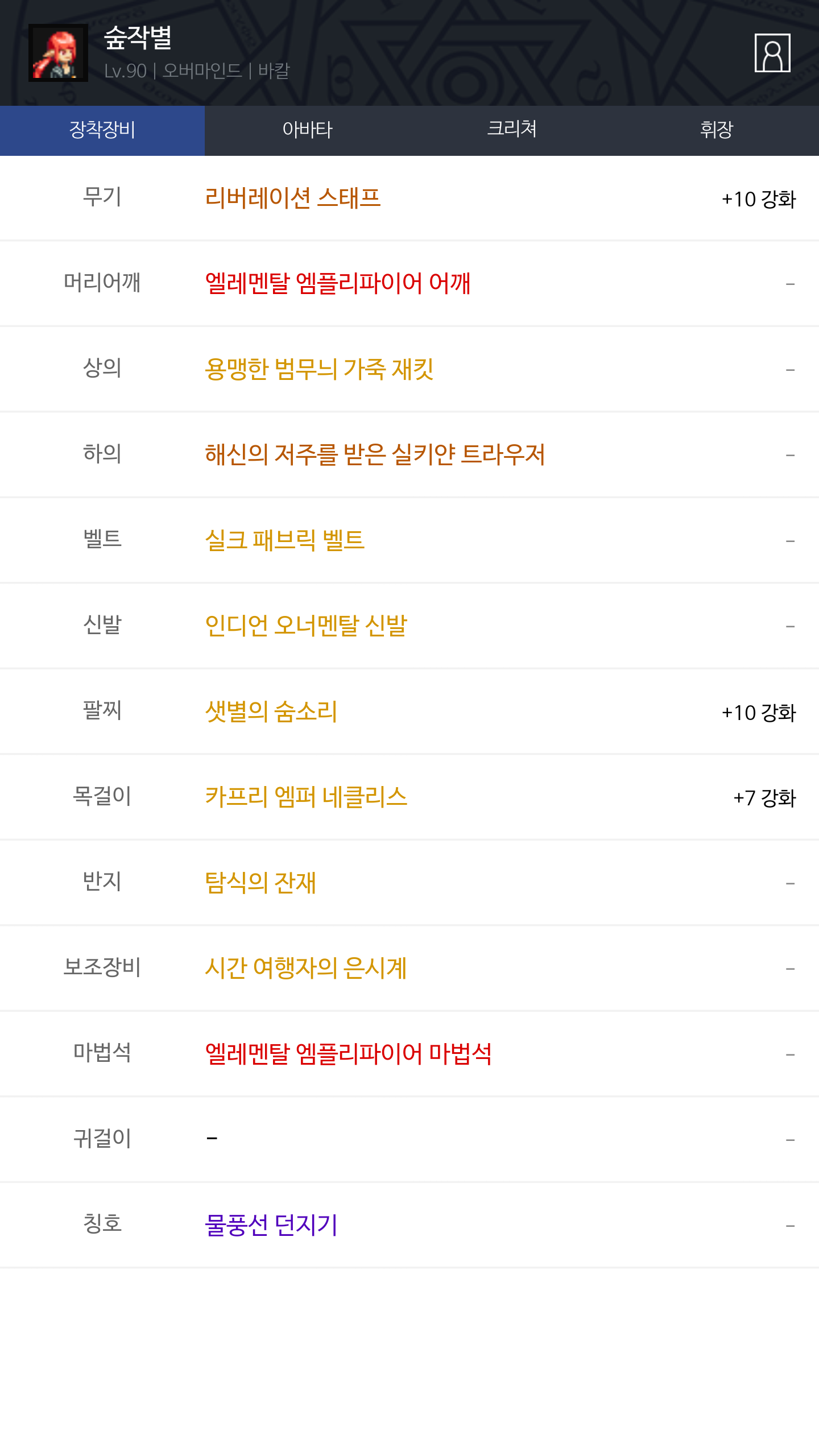
Task: Open 리버레이션 스태프 weapon details
Action: 292,198
